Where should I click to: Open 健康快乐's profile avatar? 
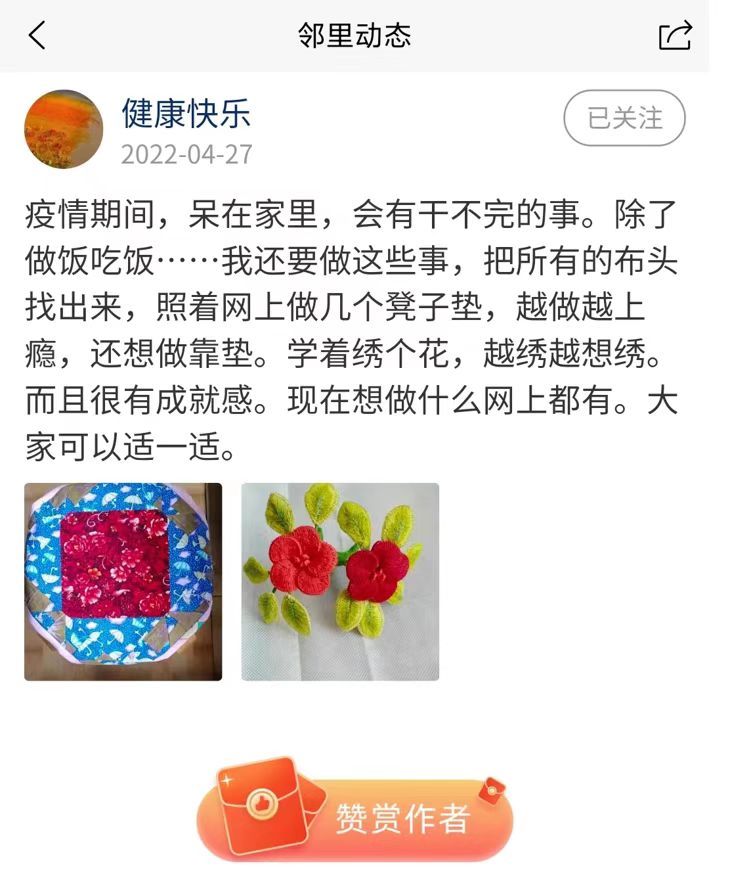[63, 129]
